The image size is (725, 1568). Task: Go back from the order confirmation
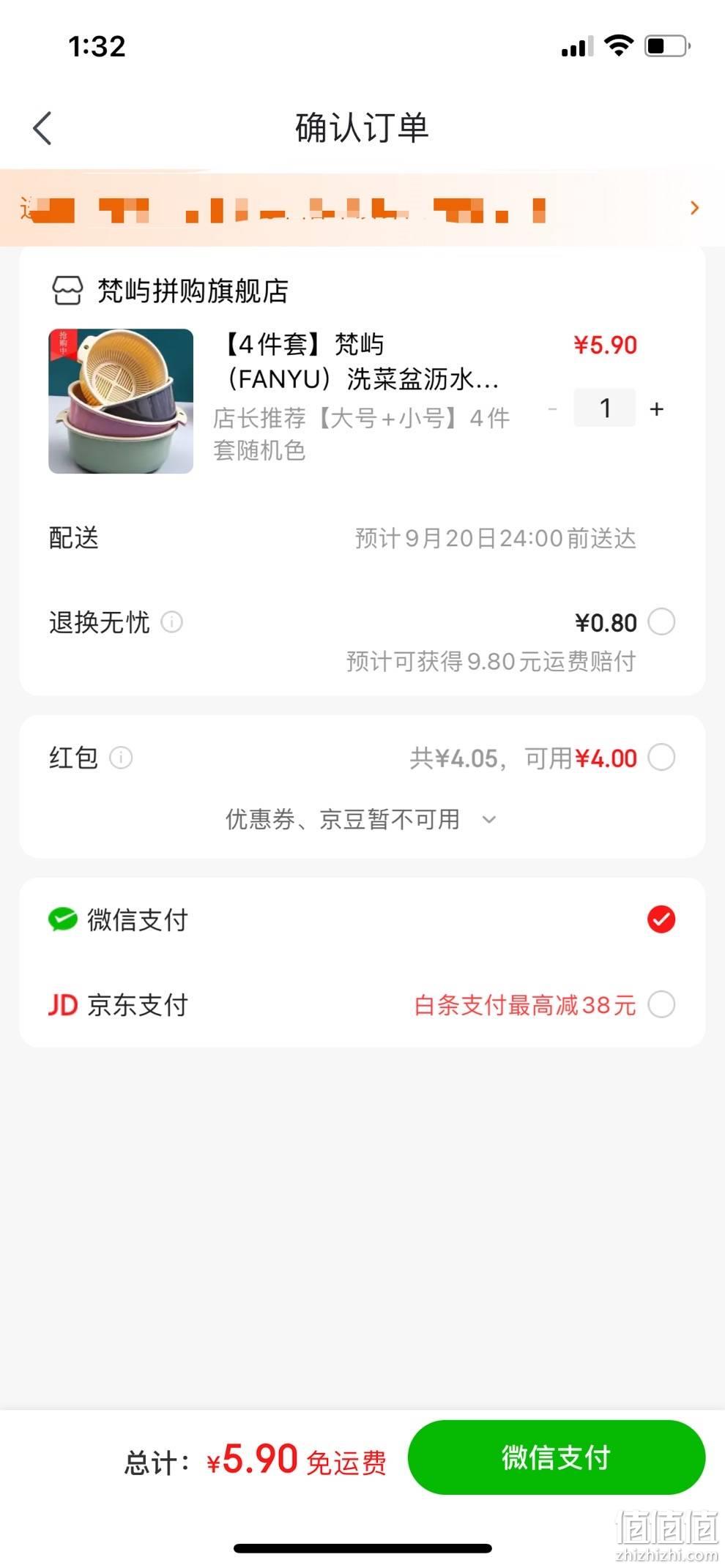coord(42,129)
